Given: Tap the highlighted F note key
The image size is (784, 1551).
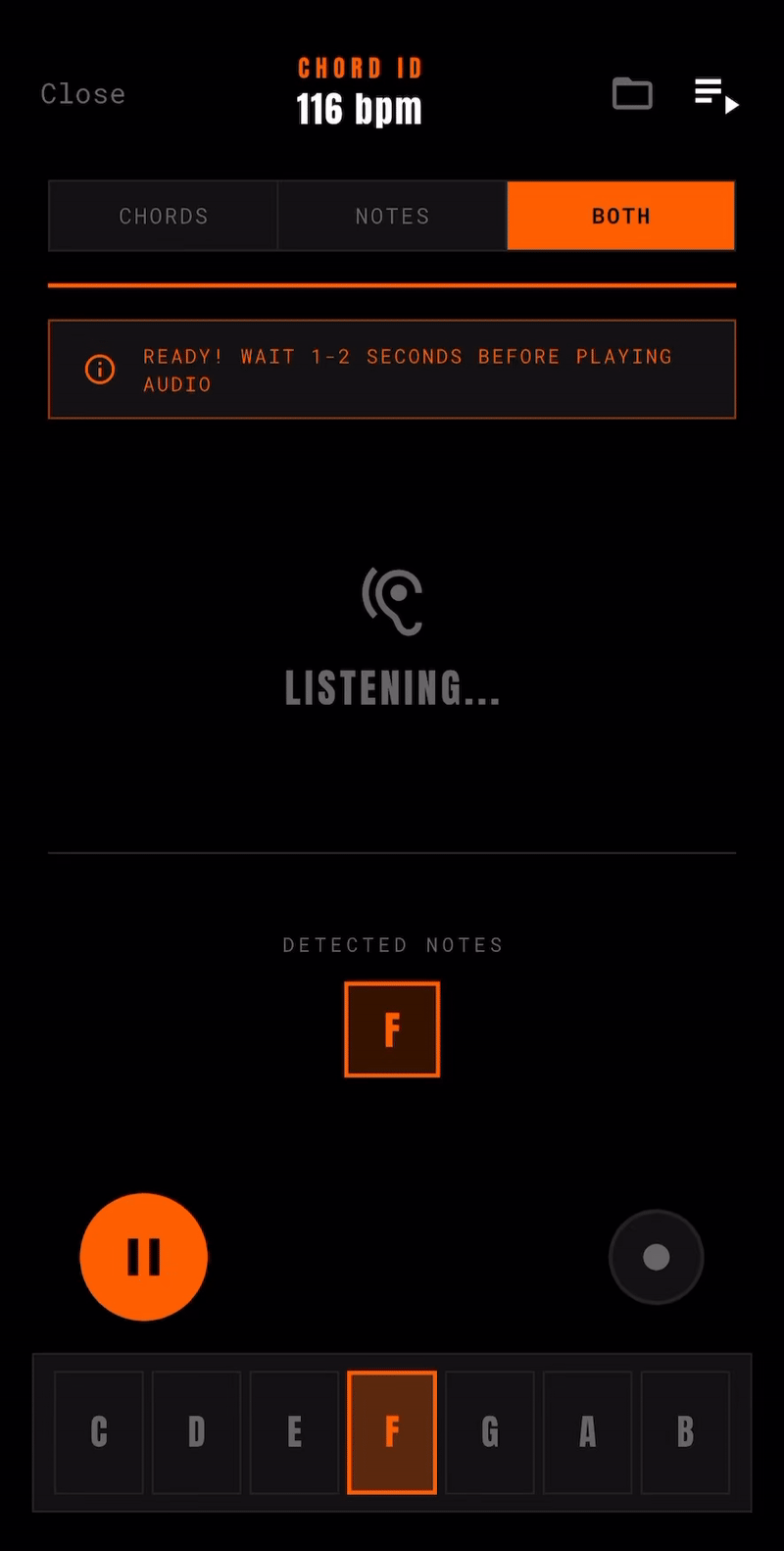Looking at the screenshot, I should point(392,1431).
